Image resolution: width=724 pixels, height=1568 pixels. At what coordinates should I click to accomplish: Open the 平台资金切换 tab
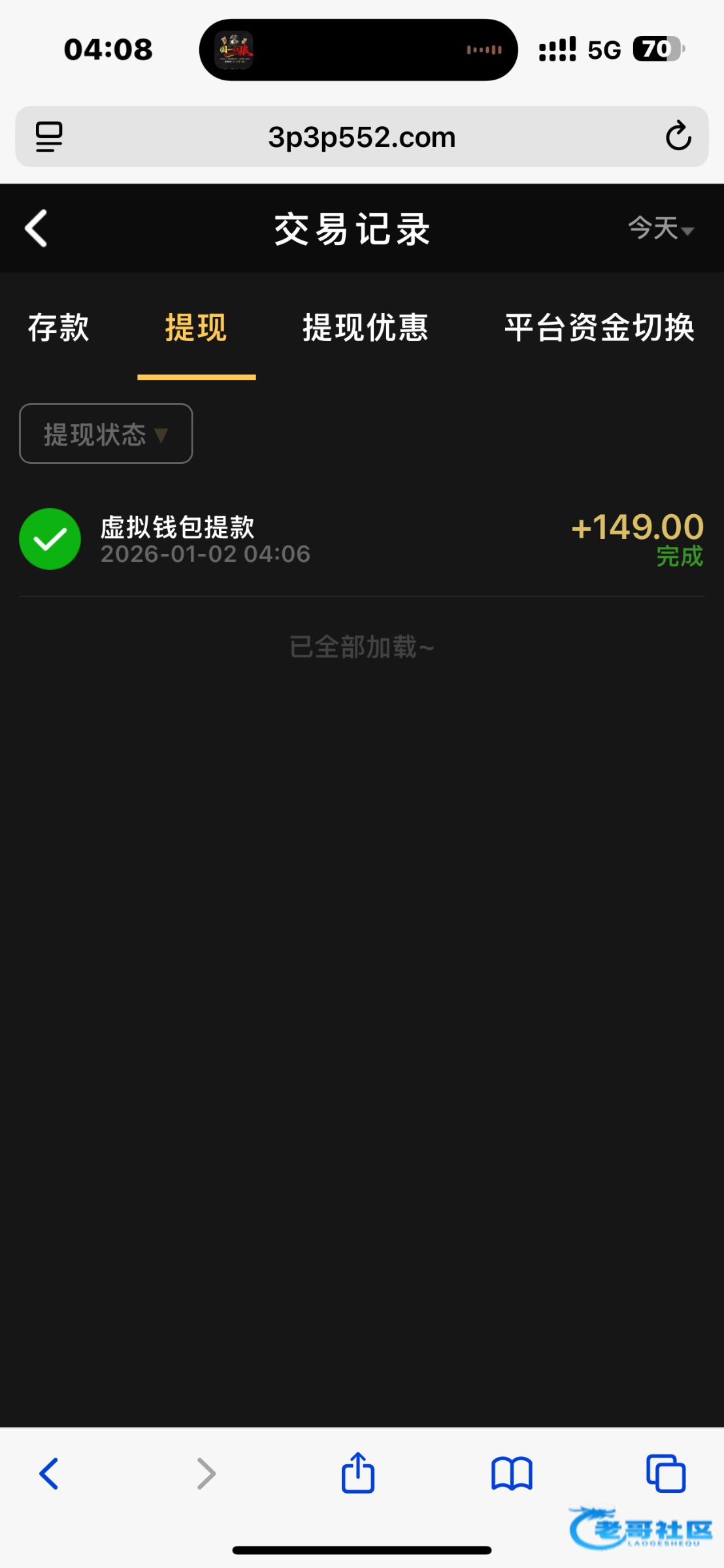tap(599, 327)
